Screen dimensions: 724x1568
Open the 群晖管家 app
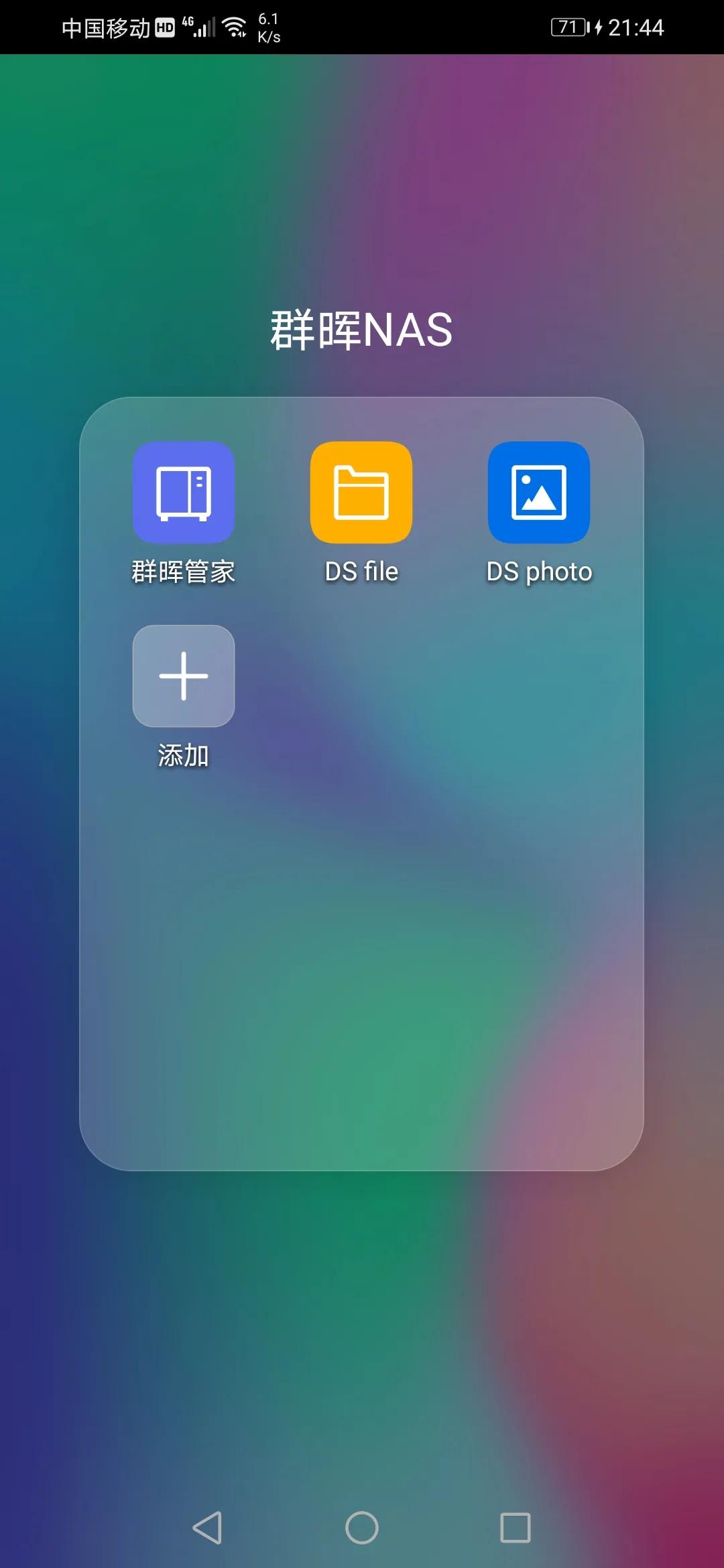coord(184,494)
